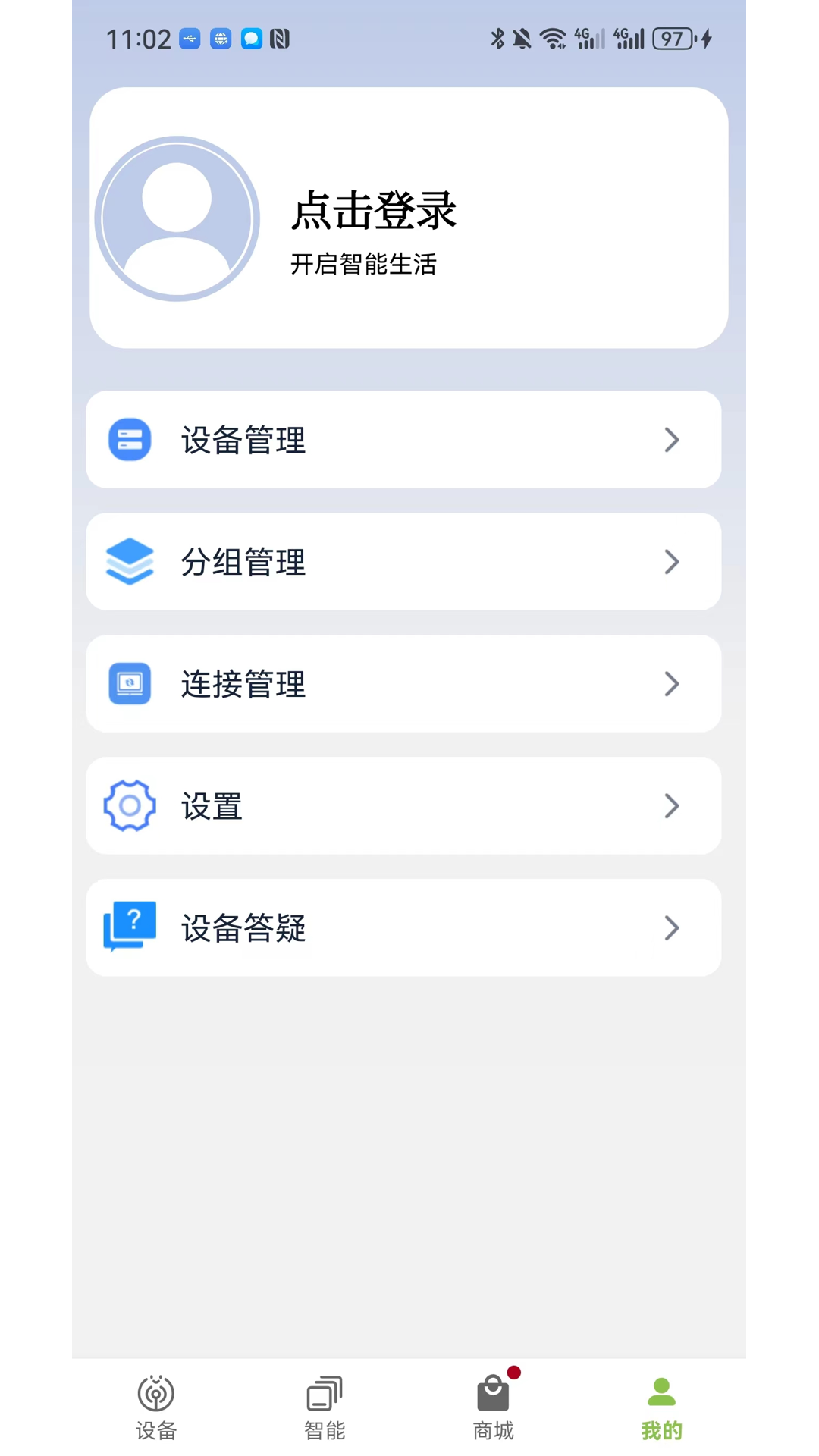Switch to the 智能 tab
This screenshot has width=819, height=1456.
[x=325, y=1407]
